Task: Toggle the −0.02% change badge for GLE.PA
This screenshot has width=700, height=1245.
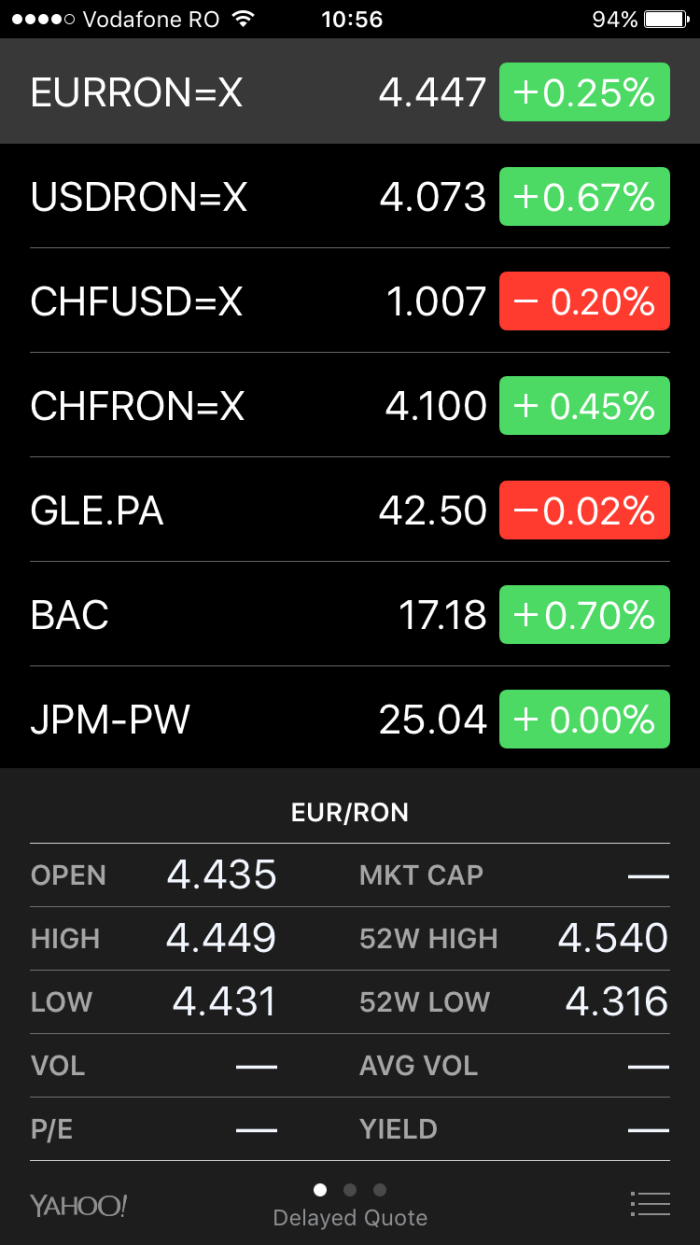Action: click(x=584, y=511)
